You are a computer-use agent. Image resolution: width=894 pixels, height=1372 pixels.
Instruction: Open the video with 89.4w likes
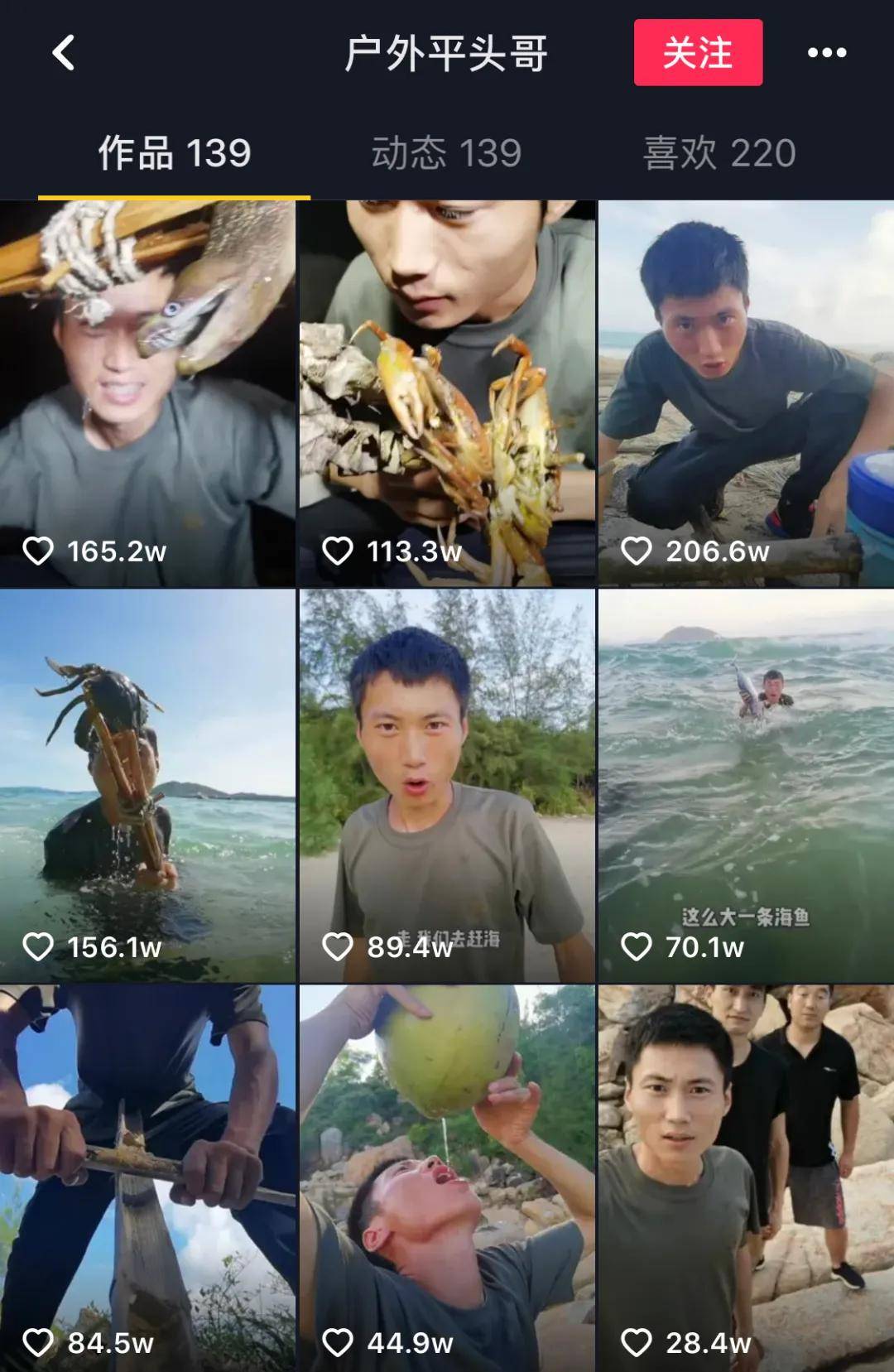click(447, 785)
